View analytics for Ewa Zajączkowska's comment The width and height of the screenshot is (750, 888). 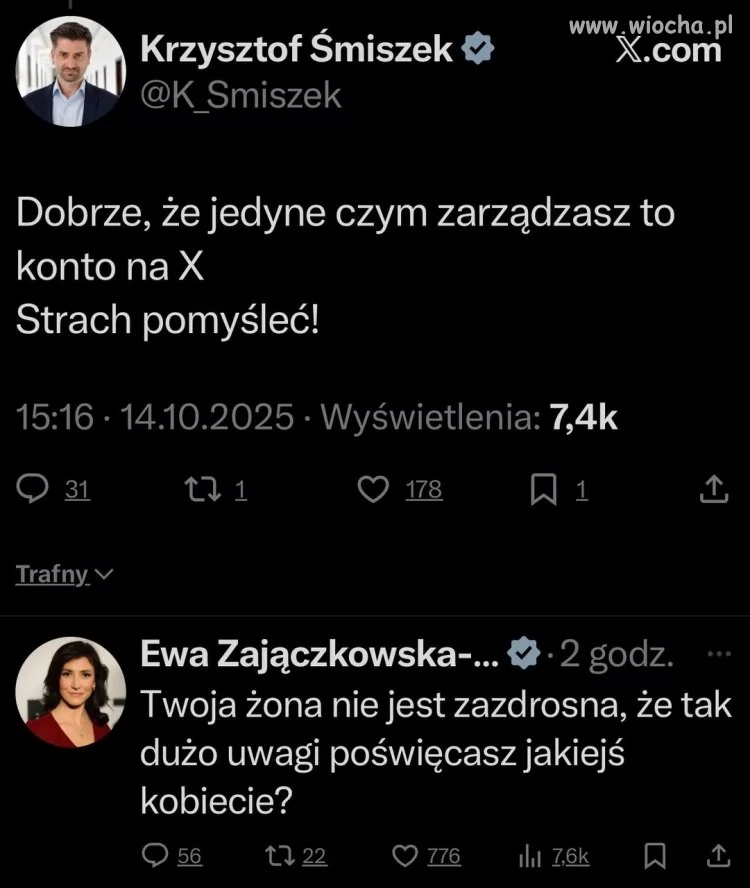pos(528,855)
